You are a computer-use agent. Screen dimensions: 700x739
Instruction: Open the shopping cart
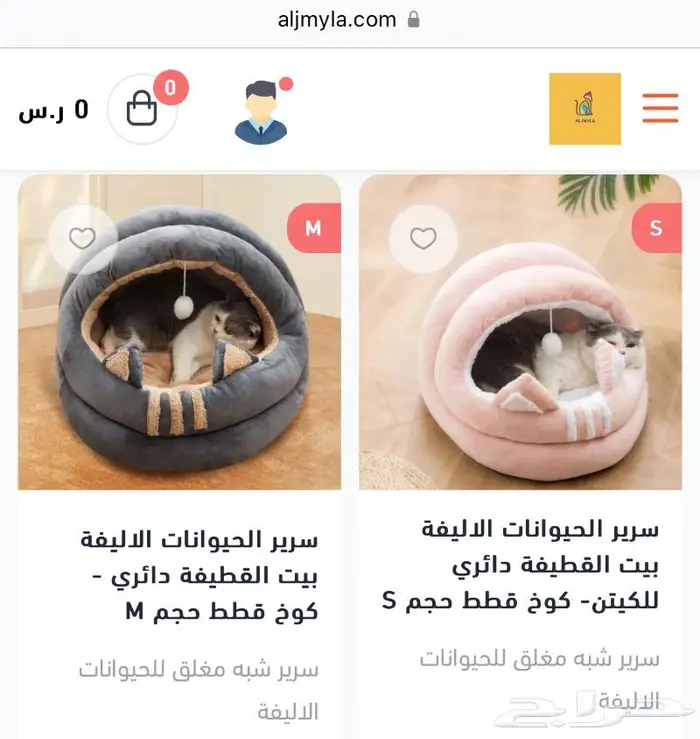[x=143, y=109]
